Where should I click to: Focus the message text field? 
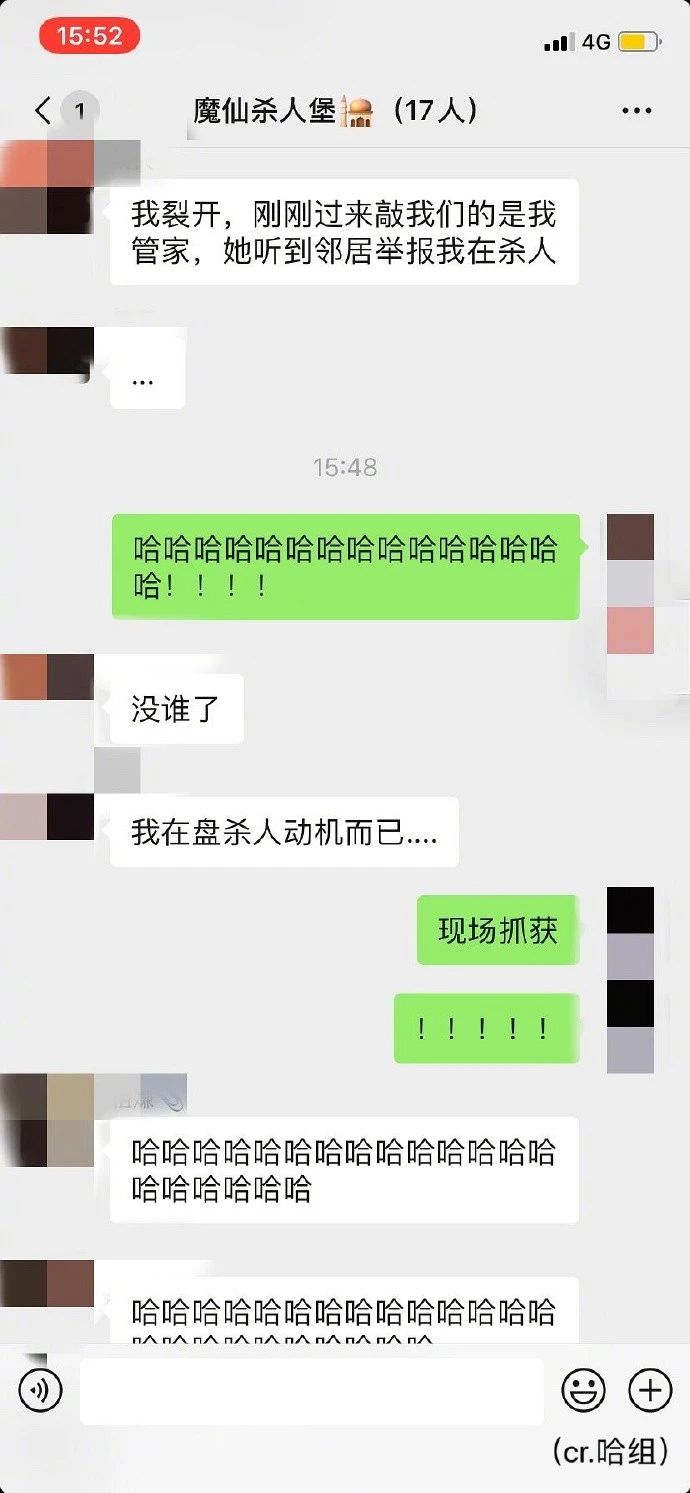point(312,1390)
